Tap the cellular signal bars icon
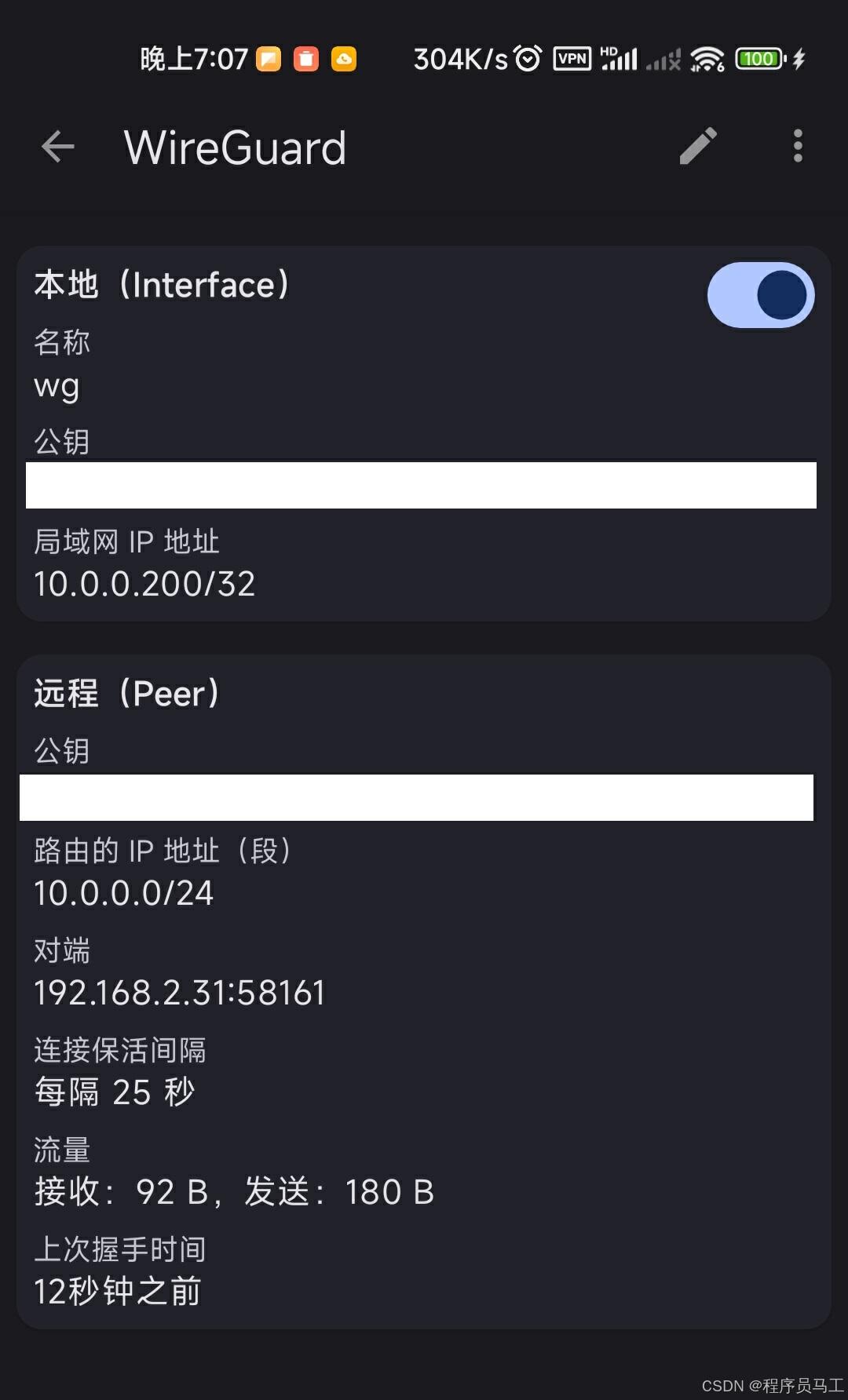This screenshot has height=1400, width=848. coord(620,59)
